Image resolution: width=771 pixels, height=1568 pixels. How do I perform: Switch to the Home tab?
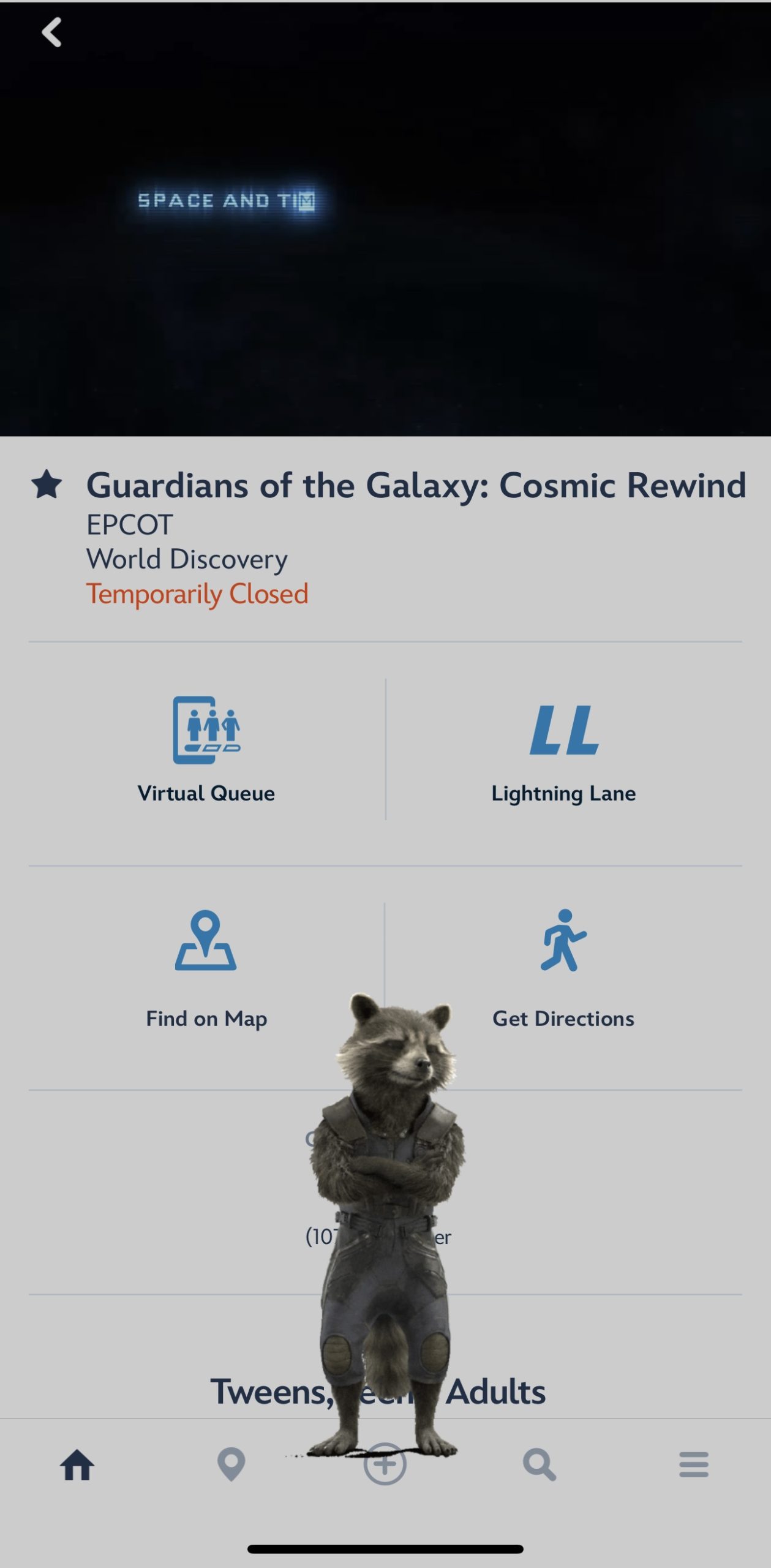(x=77, y=1465)
